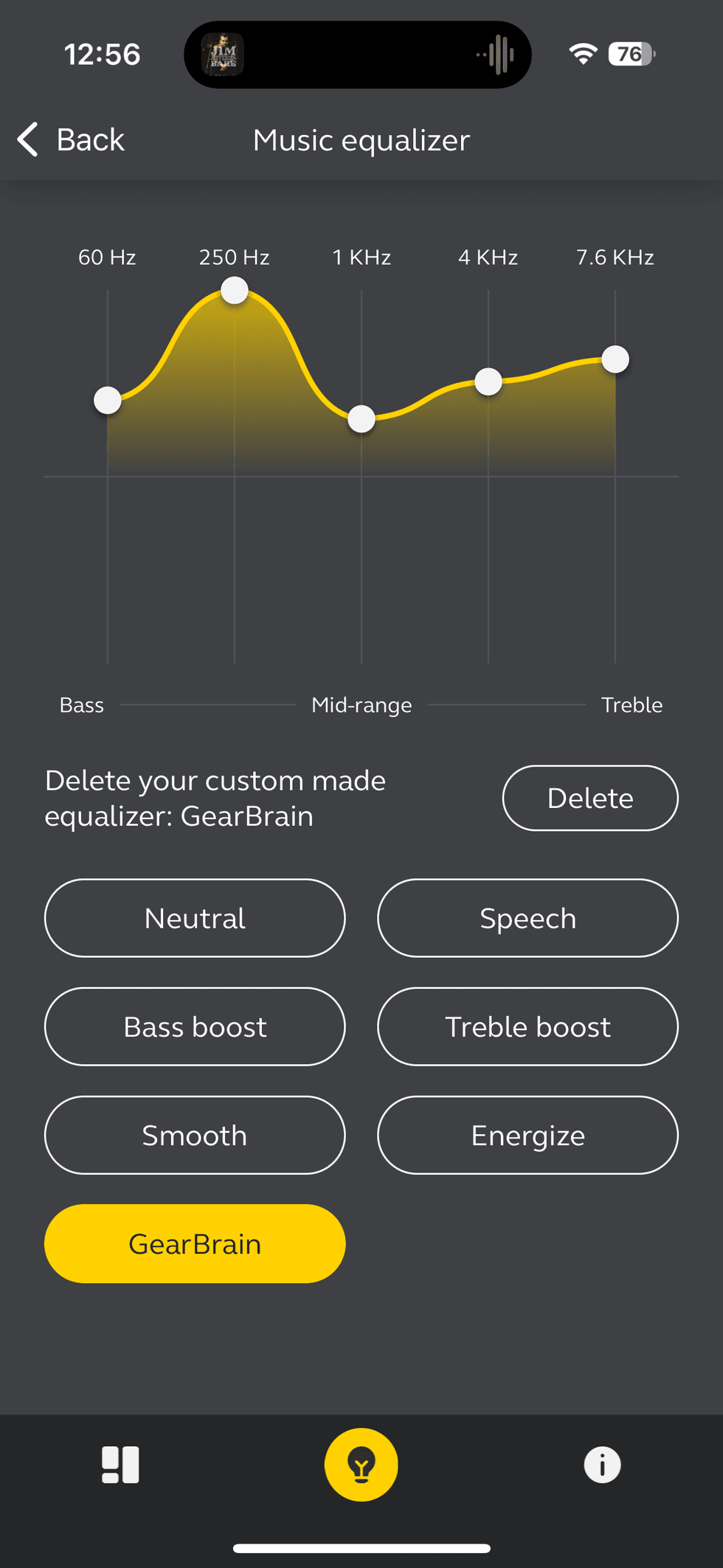Delete the custom GearBrain equalizer
This screenshot has height=1568, width=723.
tap(590, 798)
